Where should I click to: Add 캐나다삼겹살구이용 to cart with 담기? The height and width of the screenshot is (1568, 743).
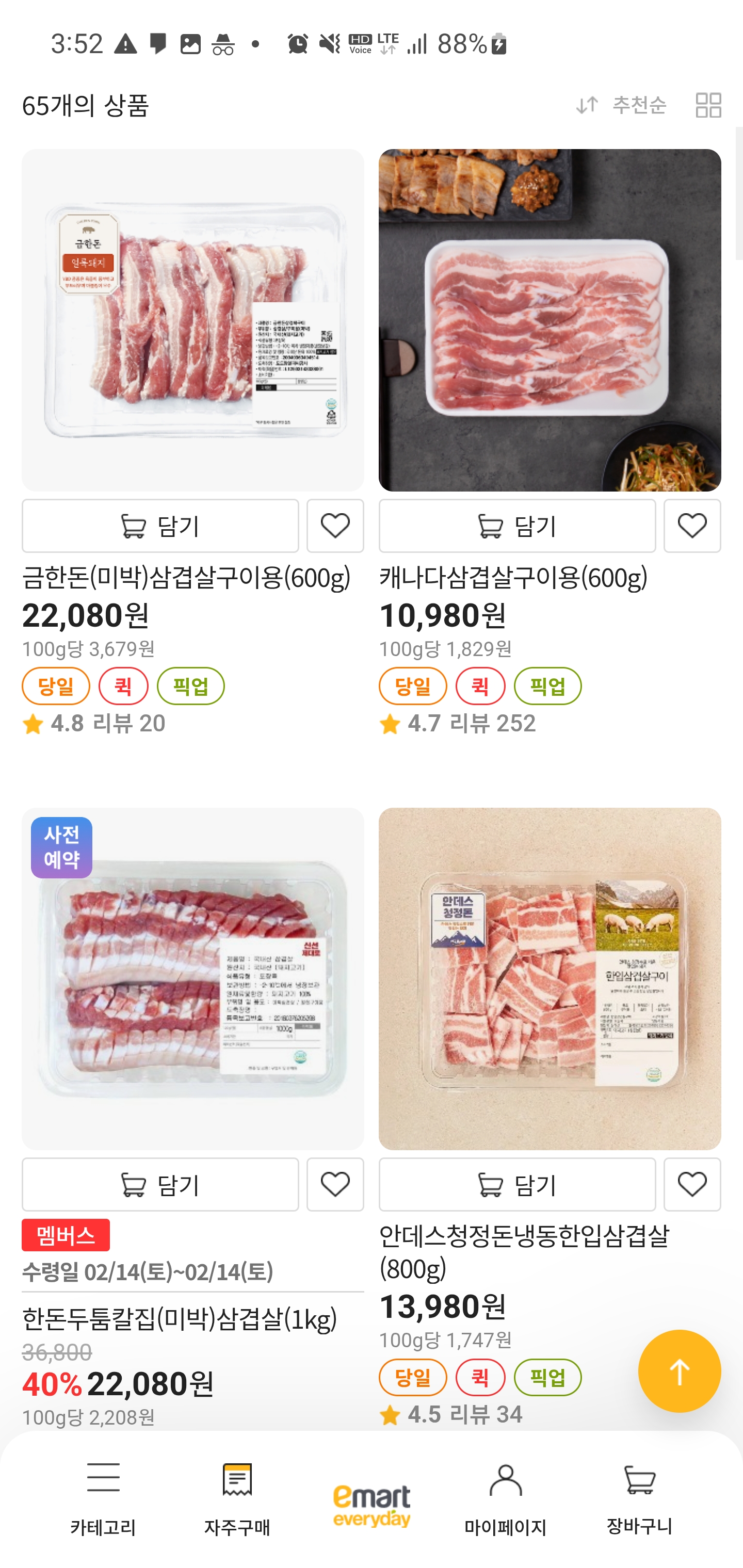(517, 526)
